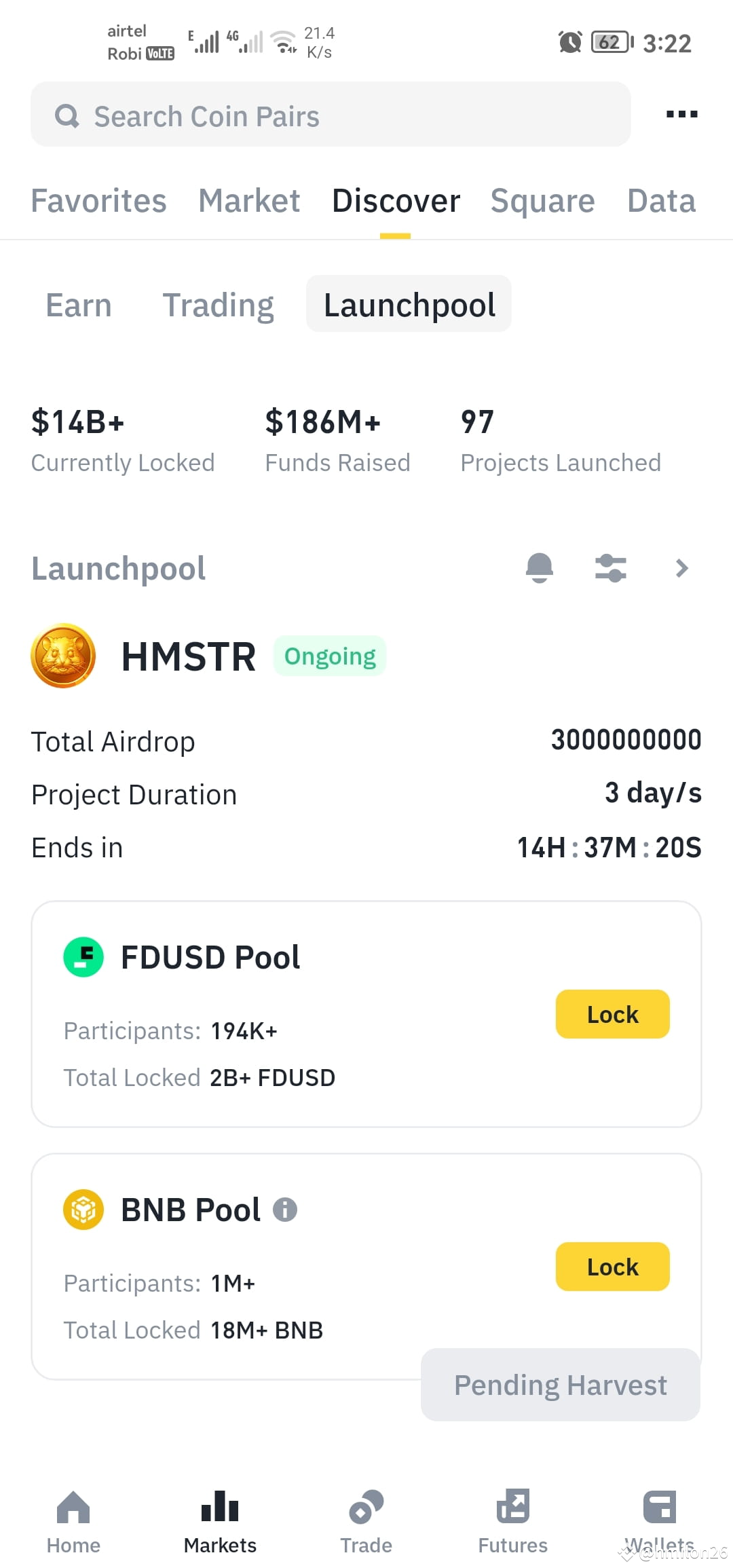Tap the BNB Pool info icon
The height and width of the screenshot is (1568, 733).
(284, 1208)
